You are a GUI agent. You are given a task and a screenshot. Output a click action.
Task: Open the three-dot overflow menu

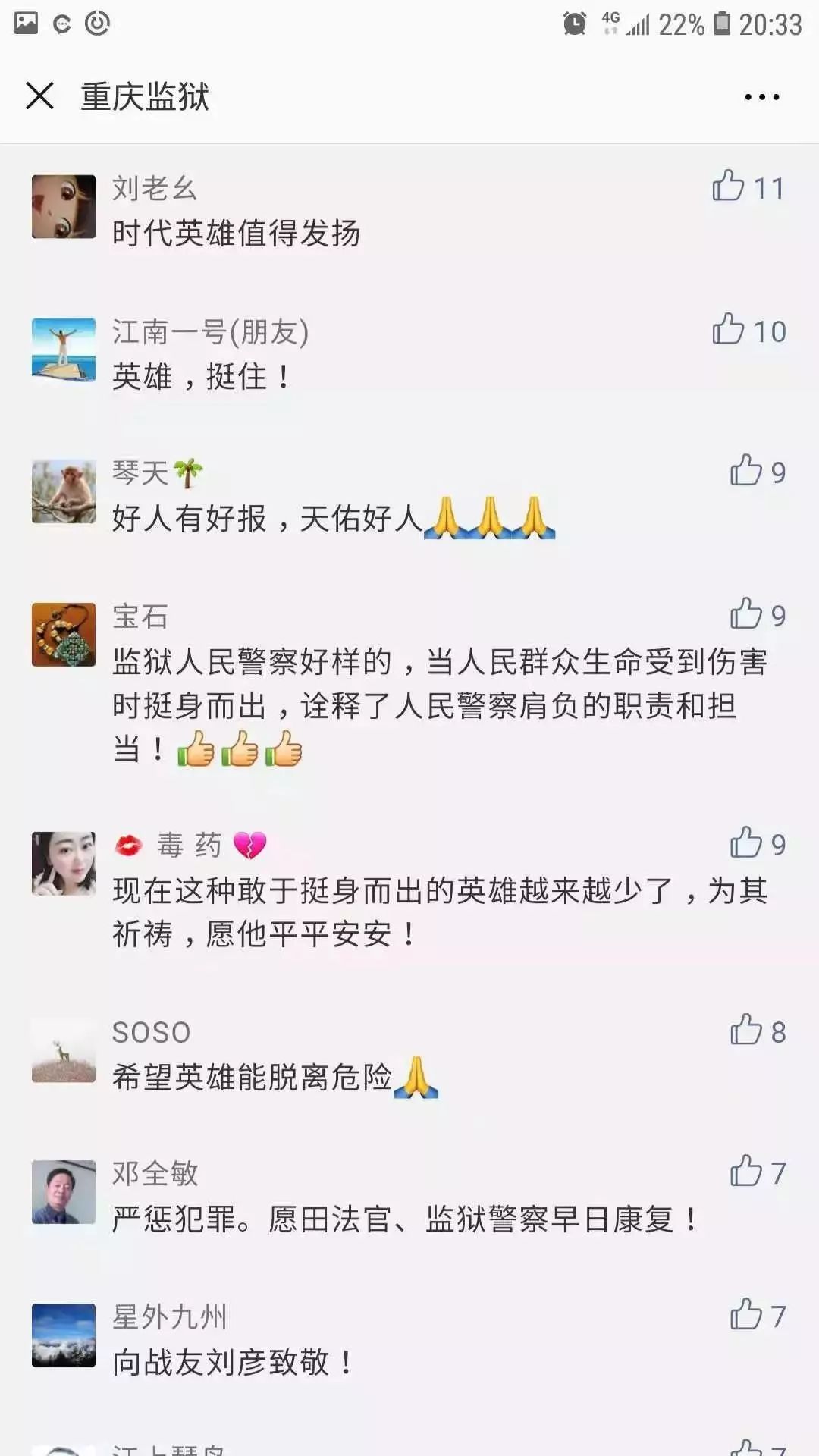[x=761, y=97]
